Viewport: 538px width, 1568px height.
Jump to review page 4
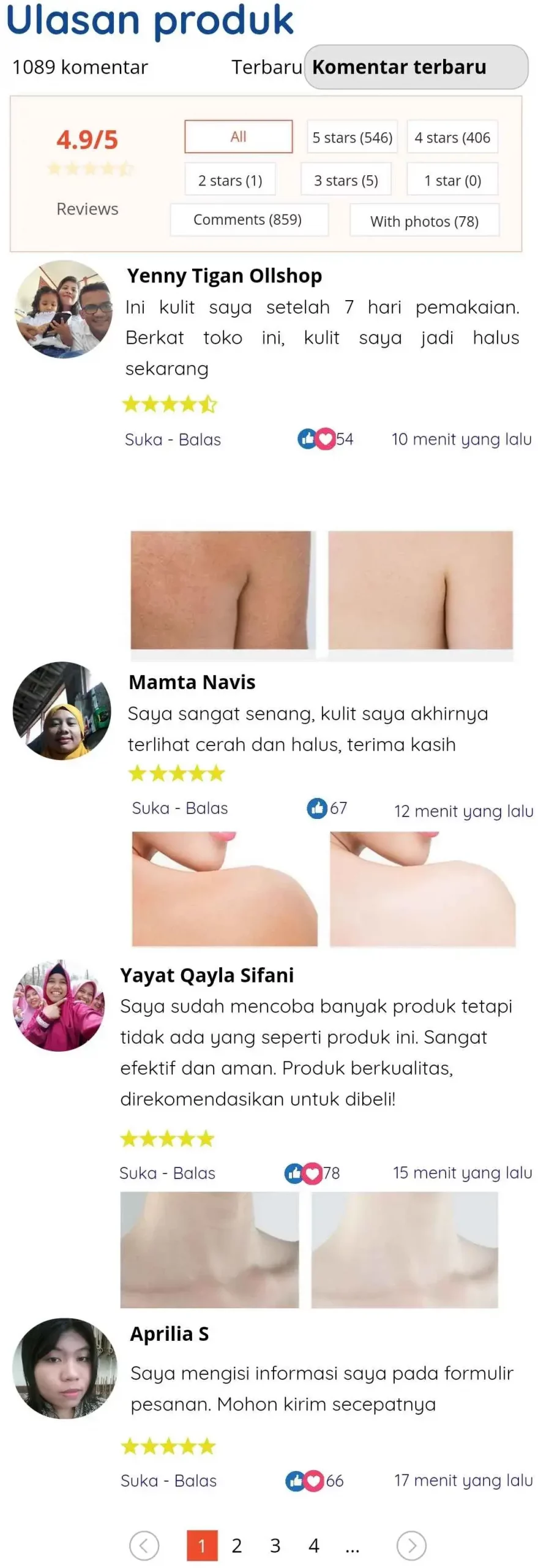[x=313, y=1545]
